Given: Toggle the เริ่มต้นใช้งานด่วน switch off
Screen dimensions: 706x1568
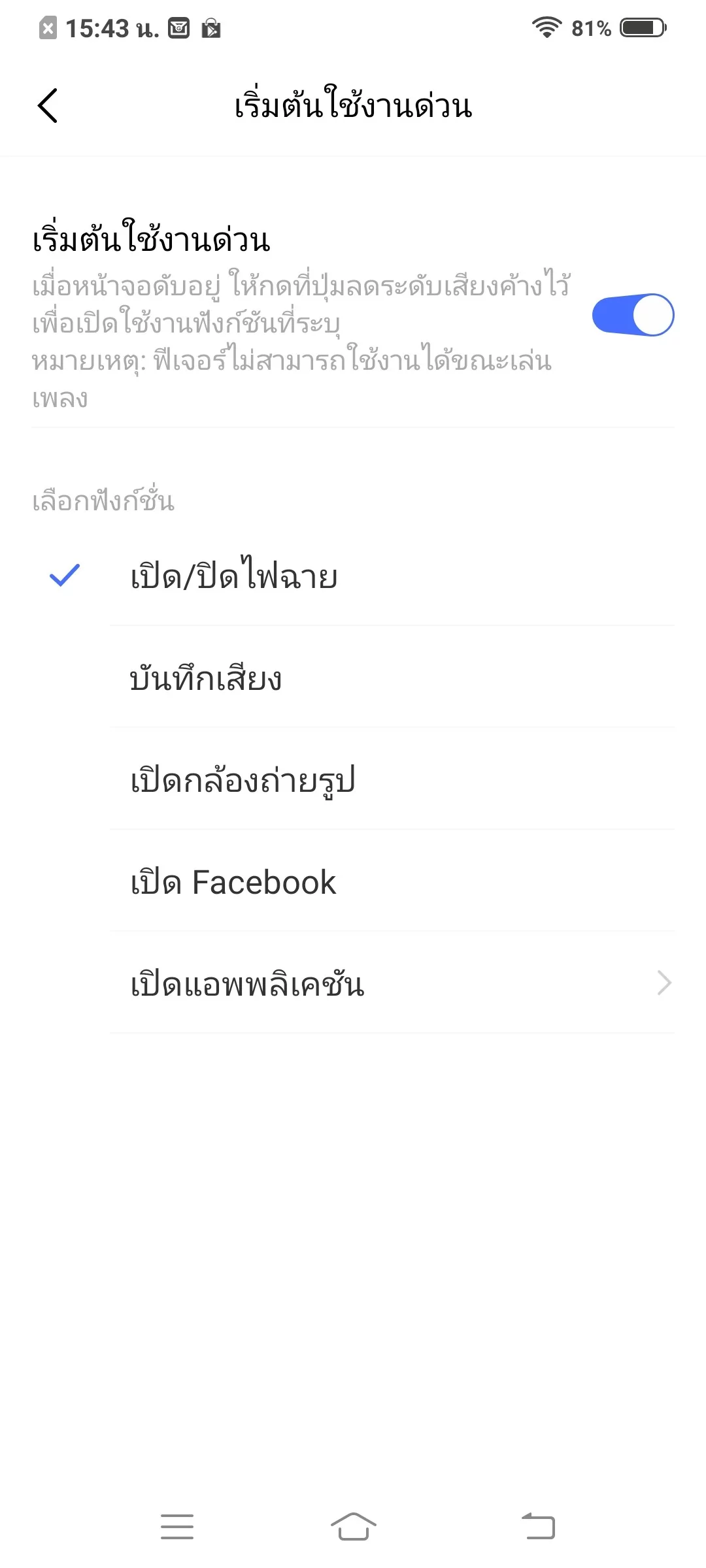Looking at the screenshot, I should 633,315.
